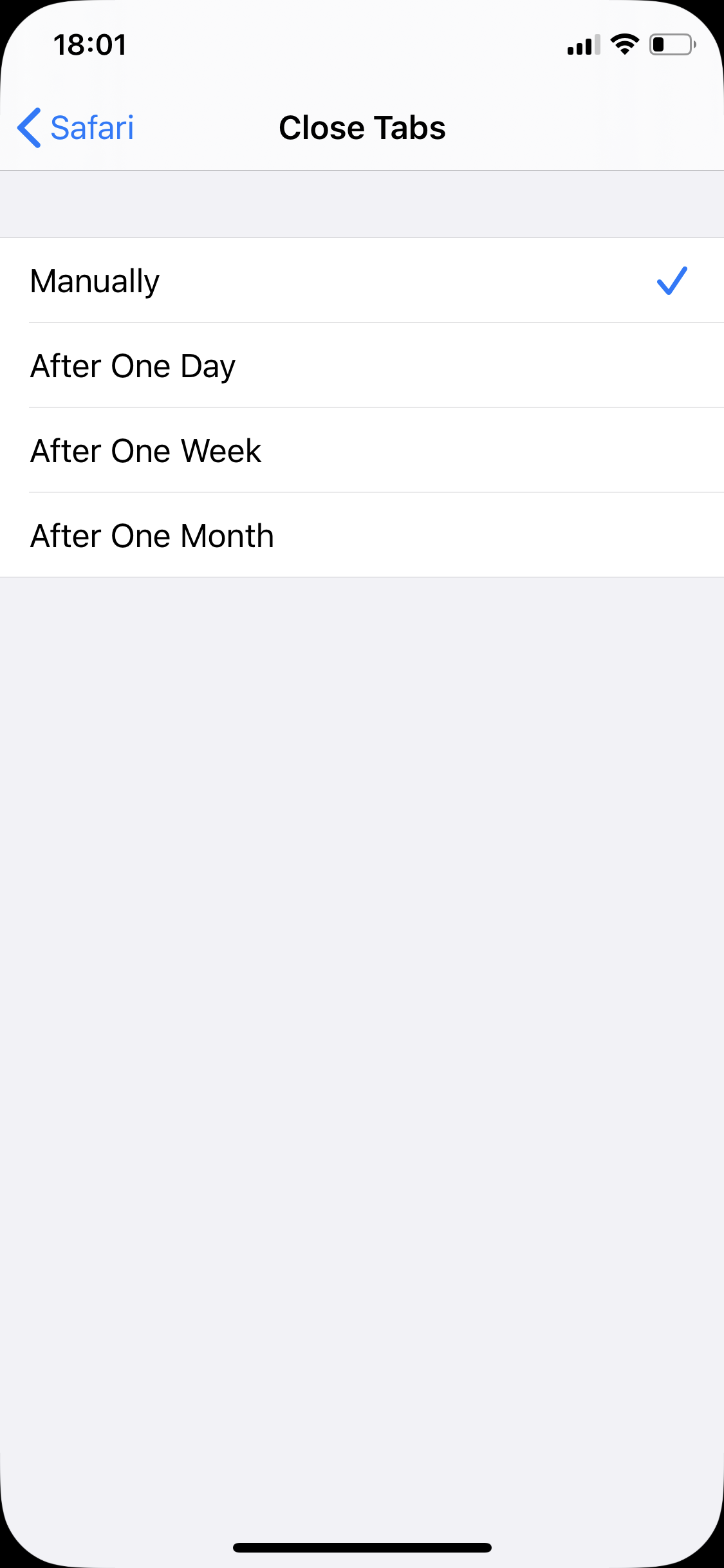This screenshot has height=1568, width=724.
Task: Choose After One Day
Action: tap(362, 366)
